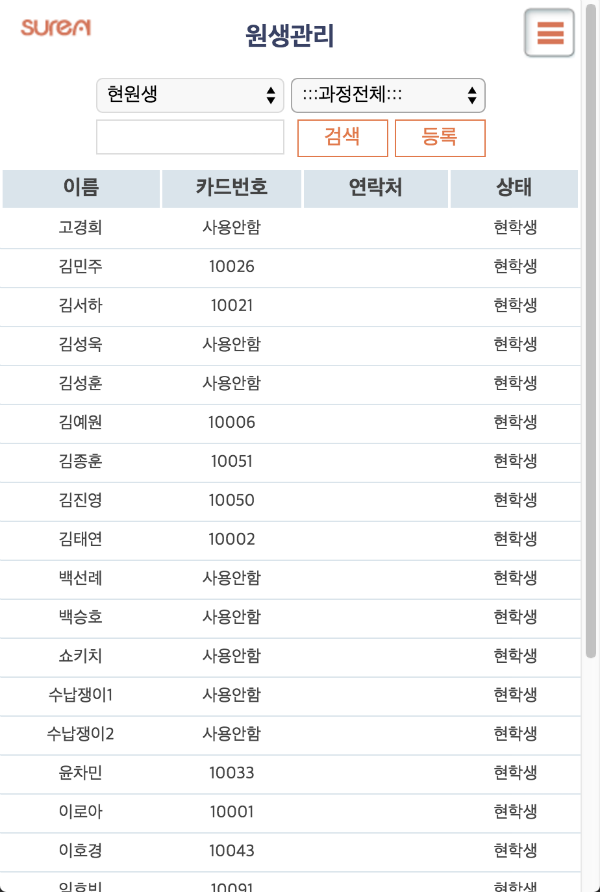
Task: Open student row 윤차민
Action: pyautogui.click(x=81, y=773)
